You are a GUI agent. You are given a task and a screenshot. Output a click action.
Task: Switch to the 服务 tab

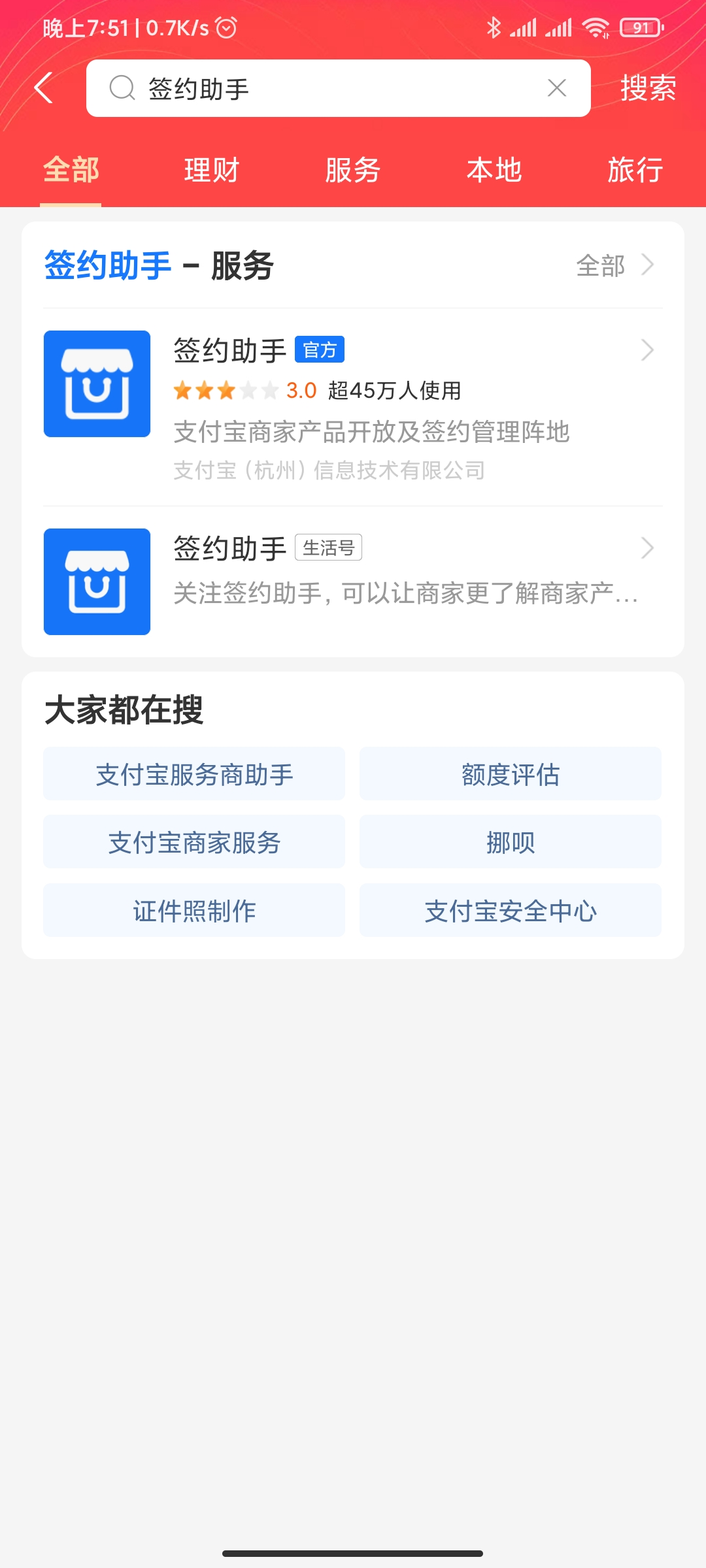click(353, 171)
